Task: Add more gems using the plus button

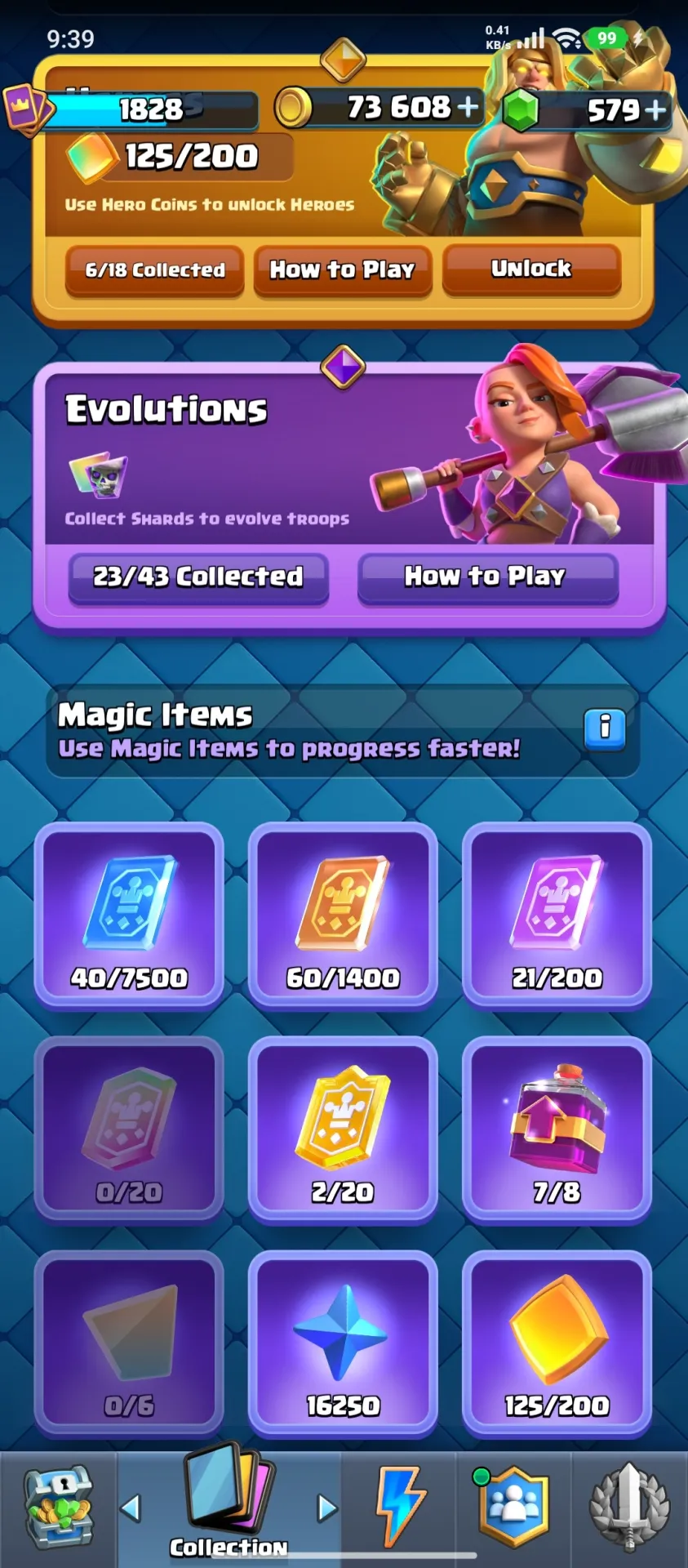Action: (655, 109)
